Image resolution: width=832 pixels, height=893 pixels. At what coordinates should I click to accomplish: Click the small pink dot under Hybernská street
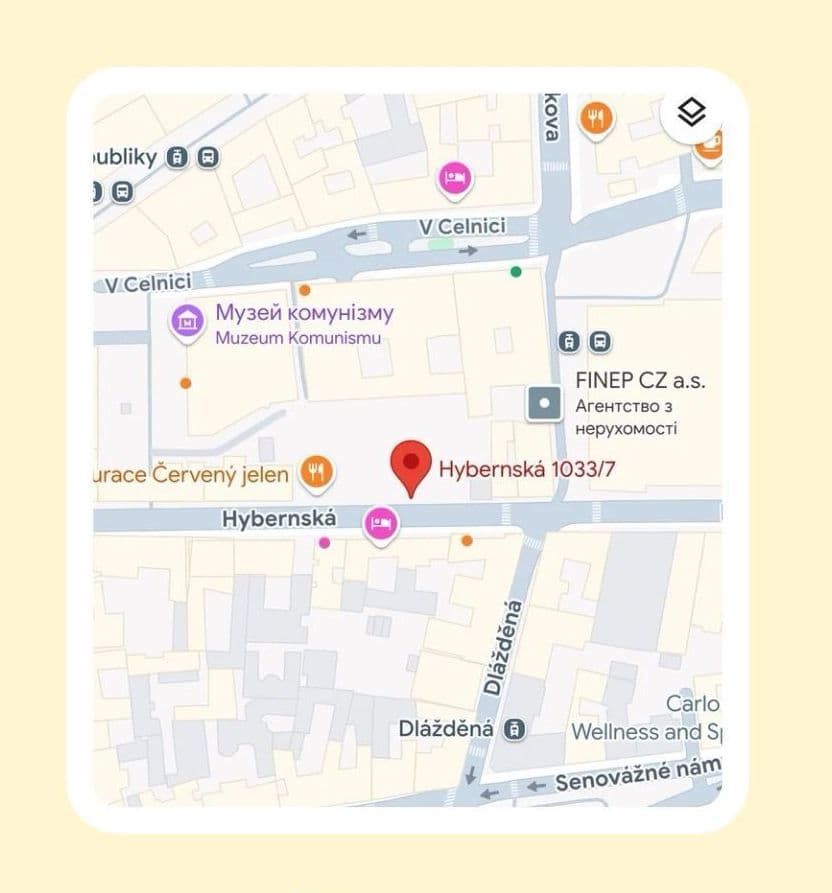point(324,541)
